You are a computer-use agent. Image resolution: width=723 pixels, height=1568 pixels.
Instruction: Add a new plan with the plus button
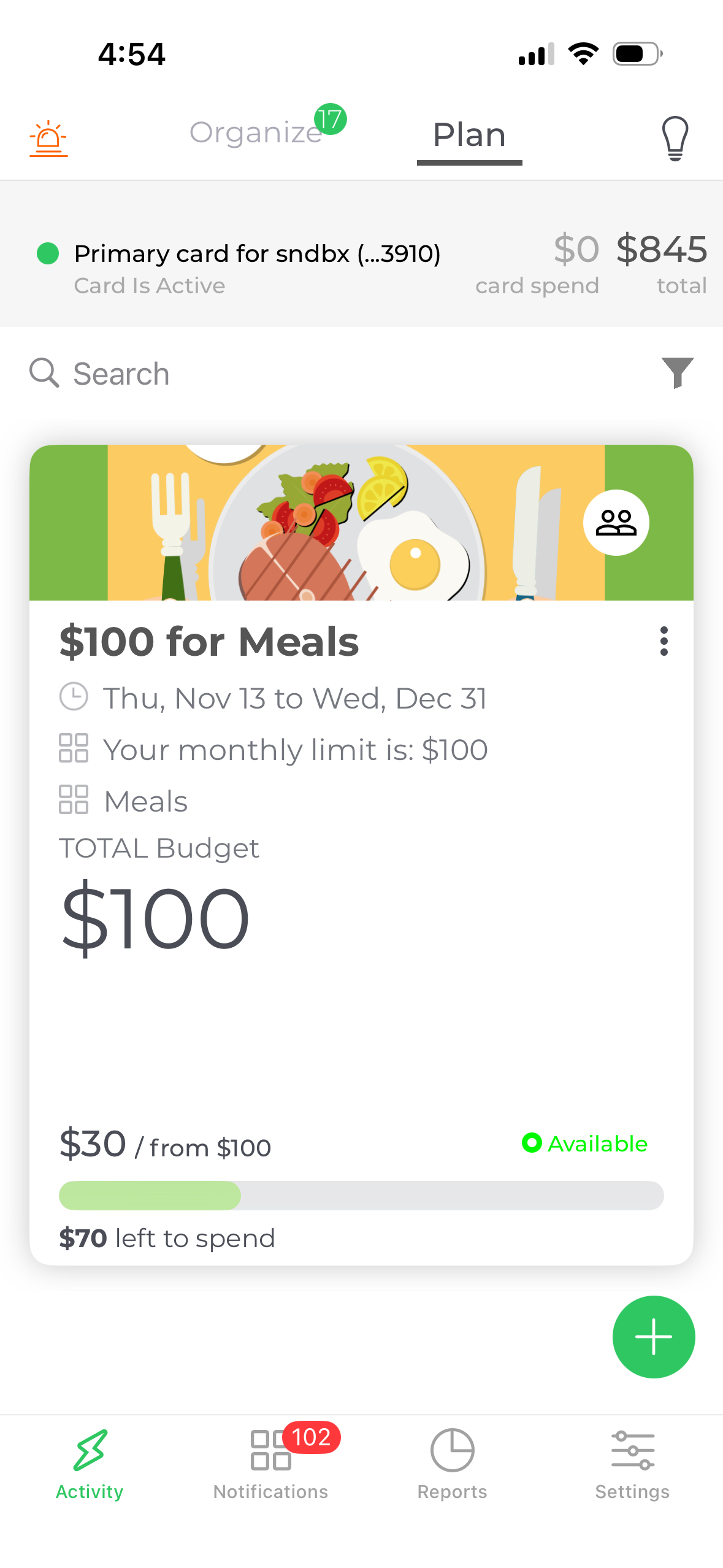653,1337
